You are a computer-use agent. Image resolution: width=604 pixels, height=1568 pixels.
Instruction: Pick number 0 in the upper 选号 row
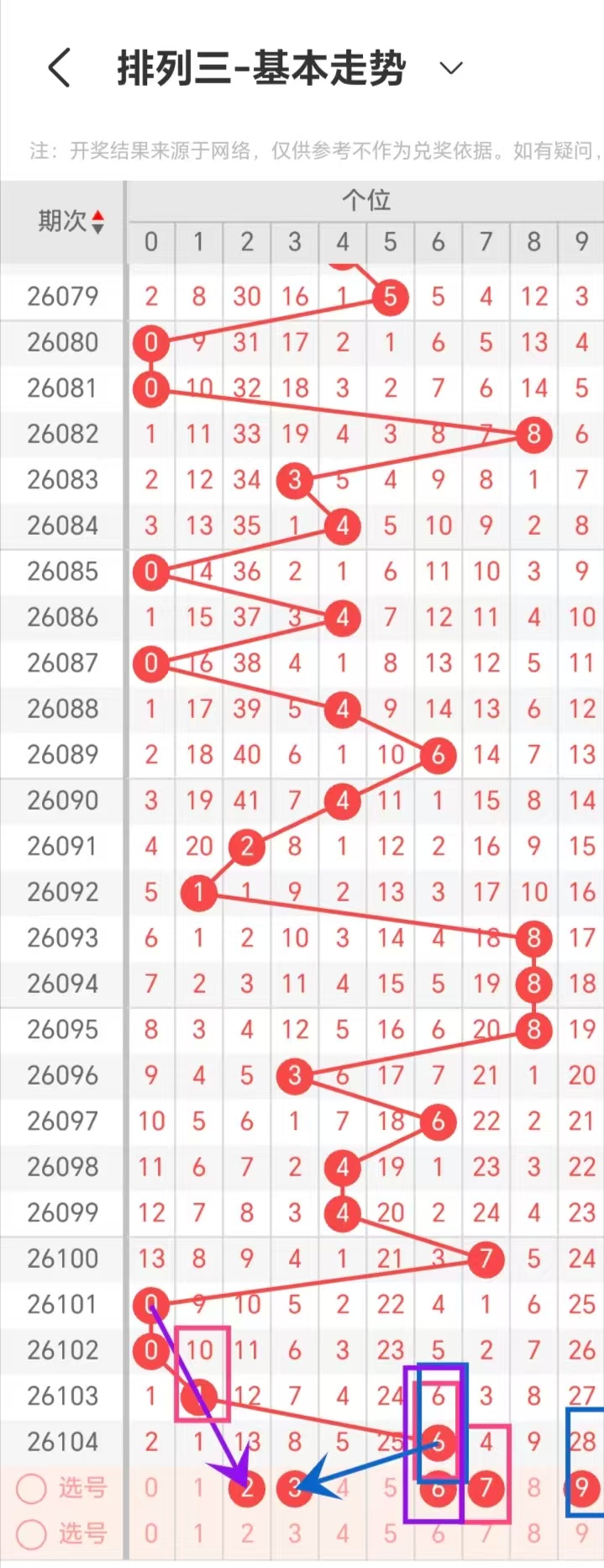pos(151,1489)
